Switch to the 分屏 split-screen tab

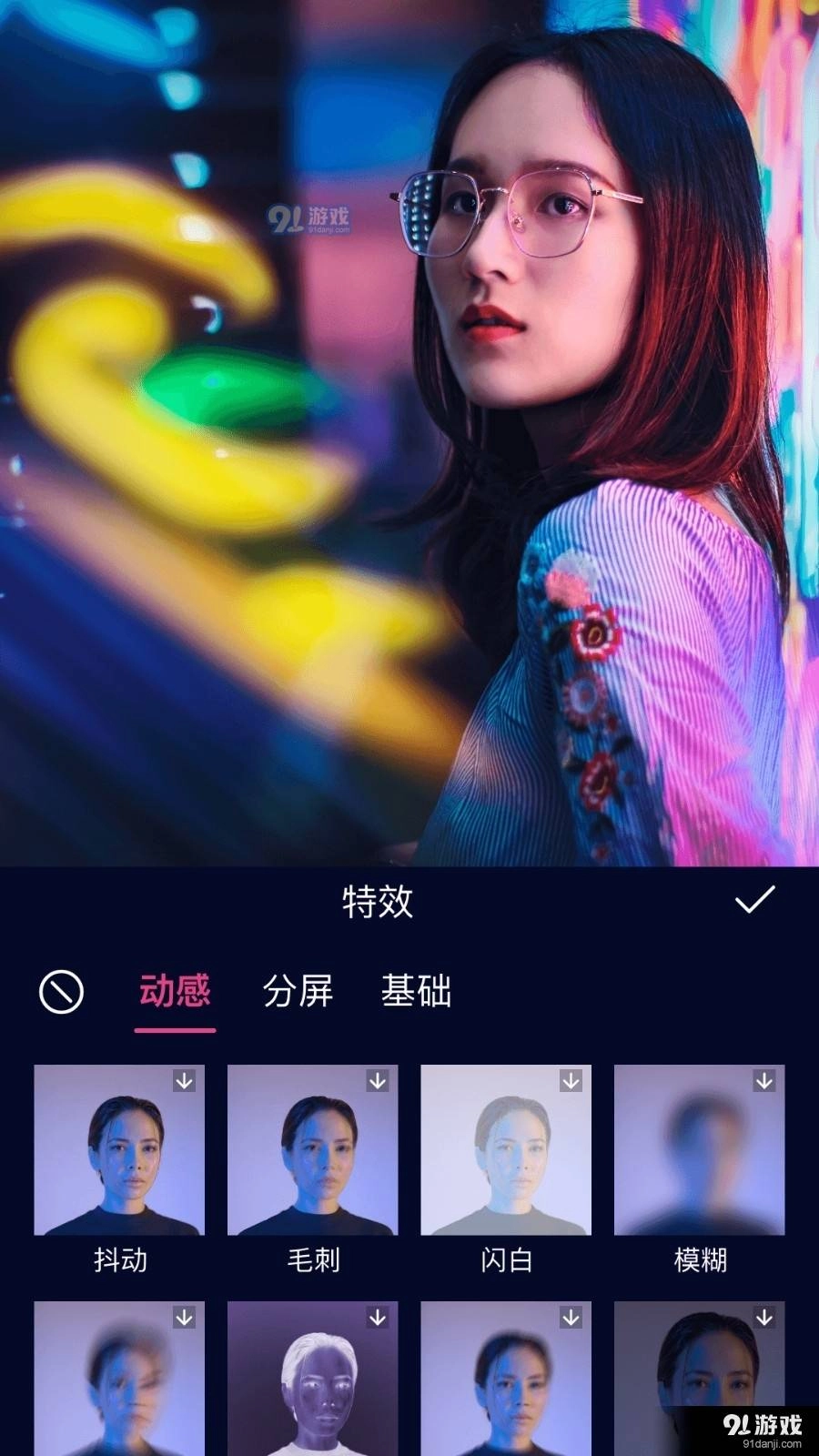(x=300, y=994)
